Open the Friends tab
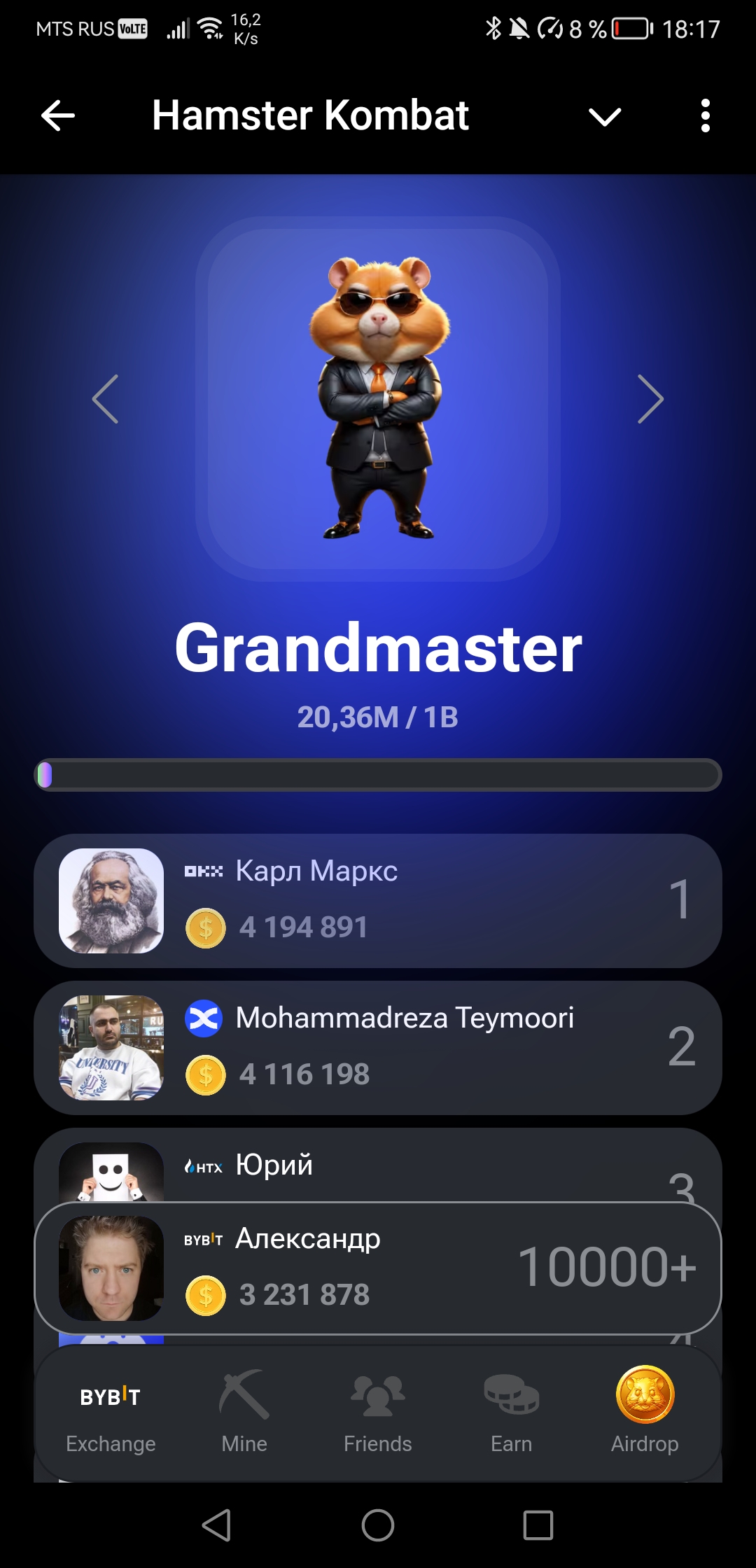Image resolution: width=756 pixels, height=1568 pixels. (x=378, y=1414)
